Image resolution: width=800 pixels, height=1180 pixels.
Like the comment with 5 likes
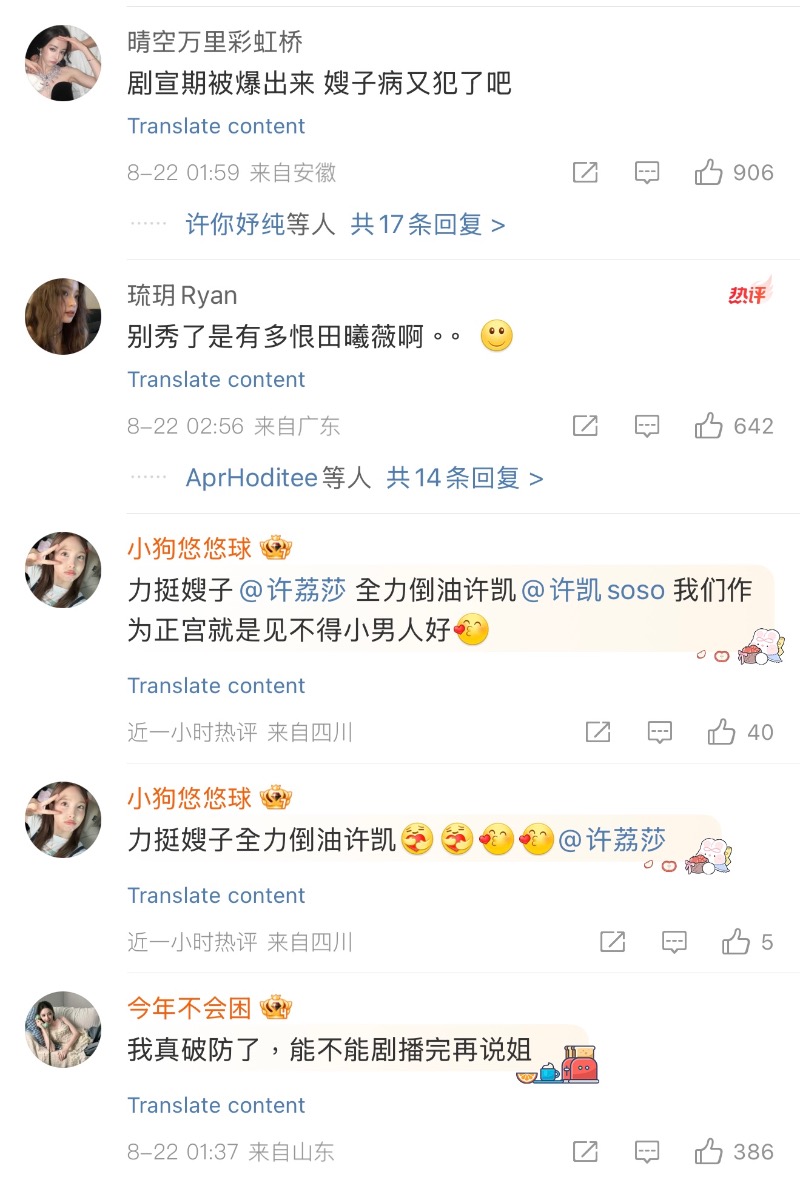736,942
